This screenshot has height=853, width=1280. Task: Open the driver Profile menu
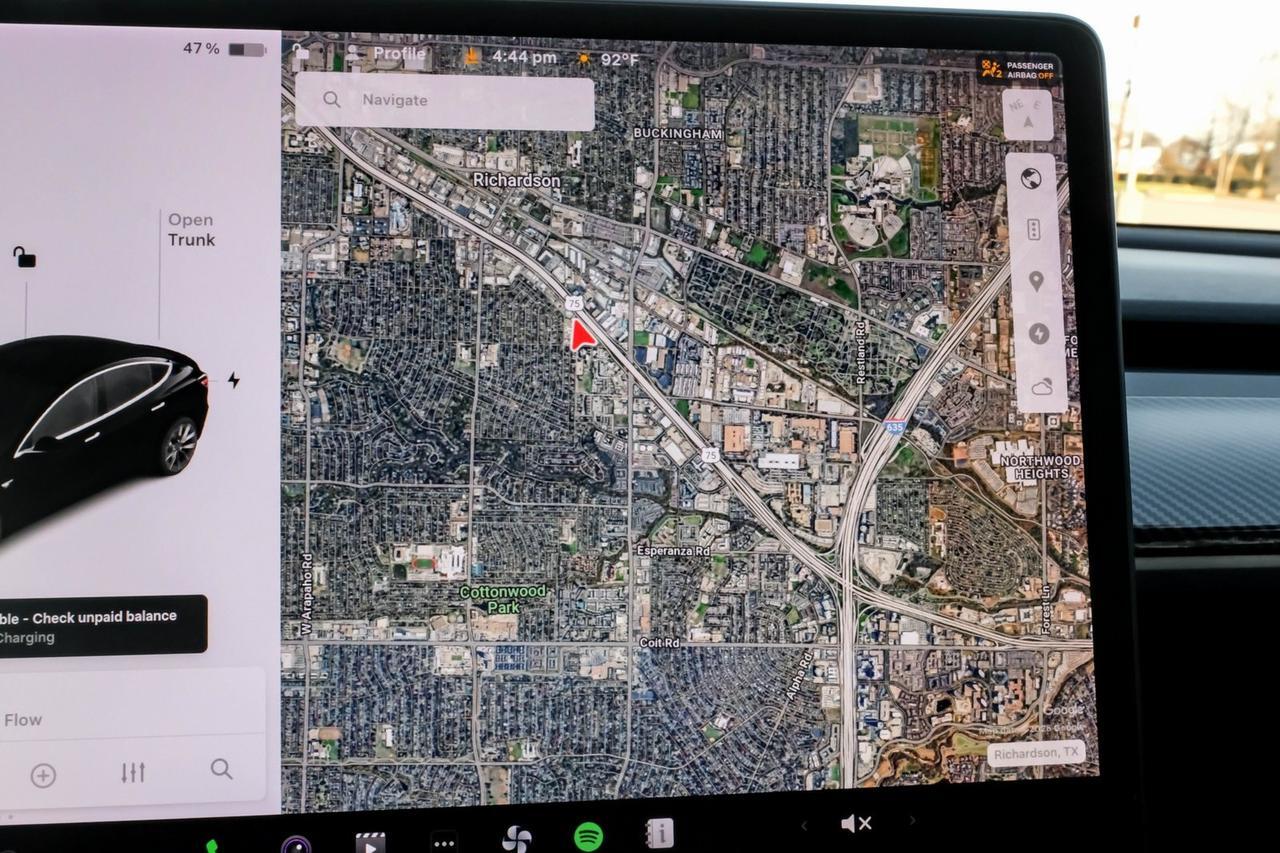pos(388,54)
